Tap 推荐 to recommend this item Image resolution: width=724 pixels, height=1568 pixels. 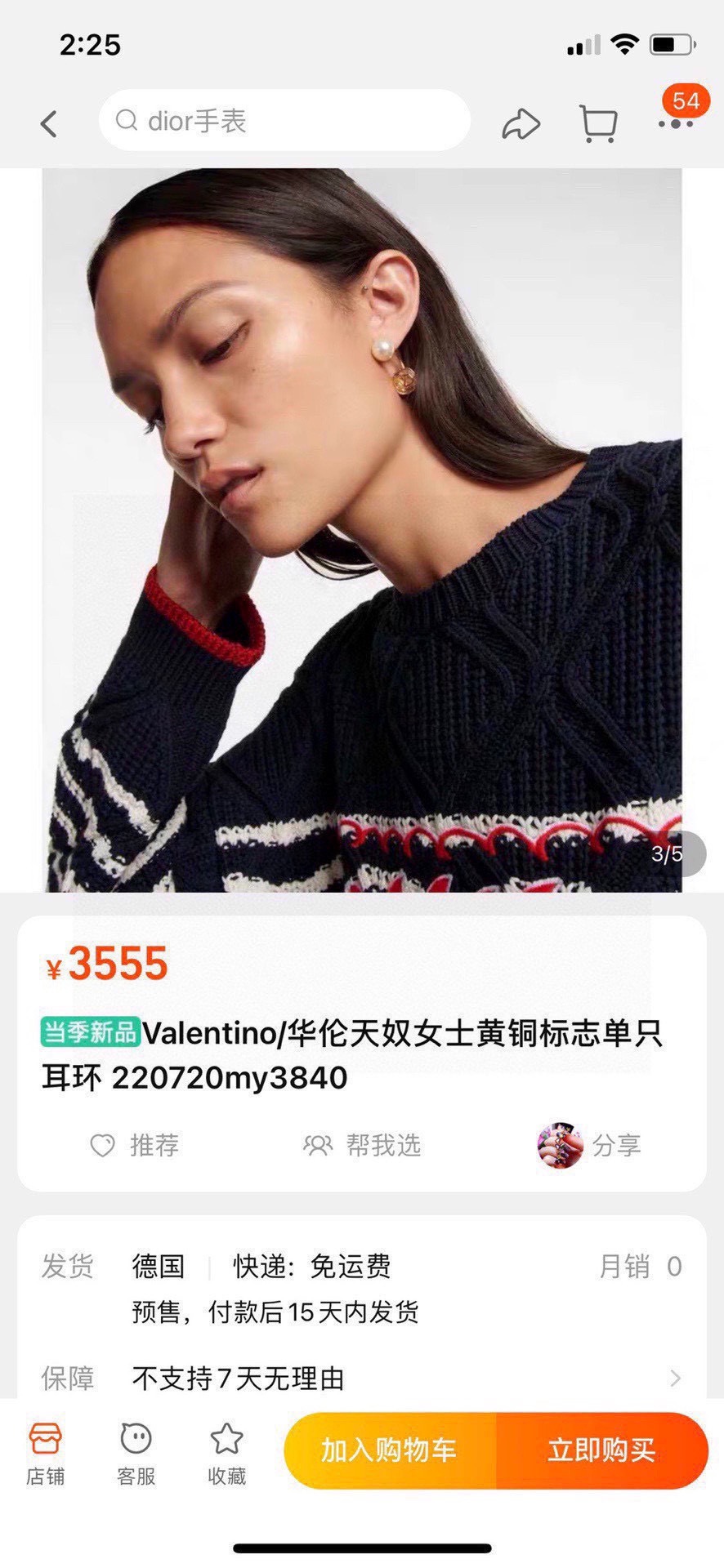click(x=134, y=1146)
